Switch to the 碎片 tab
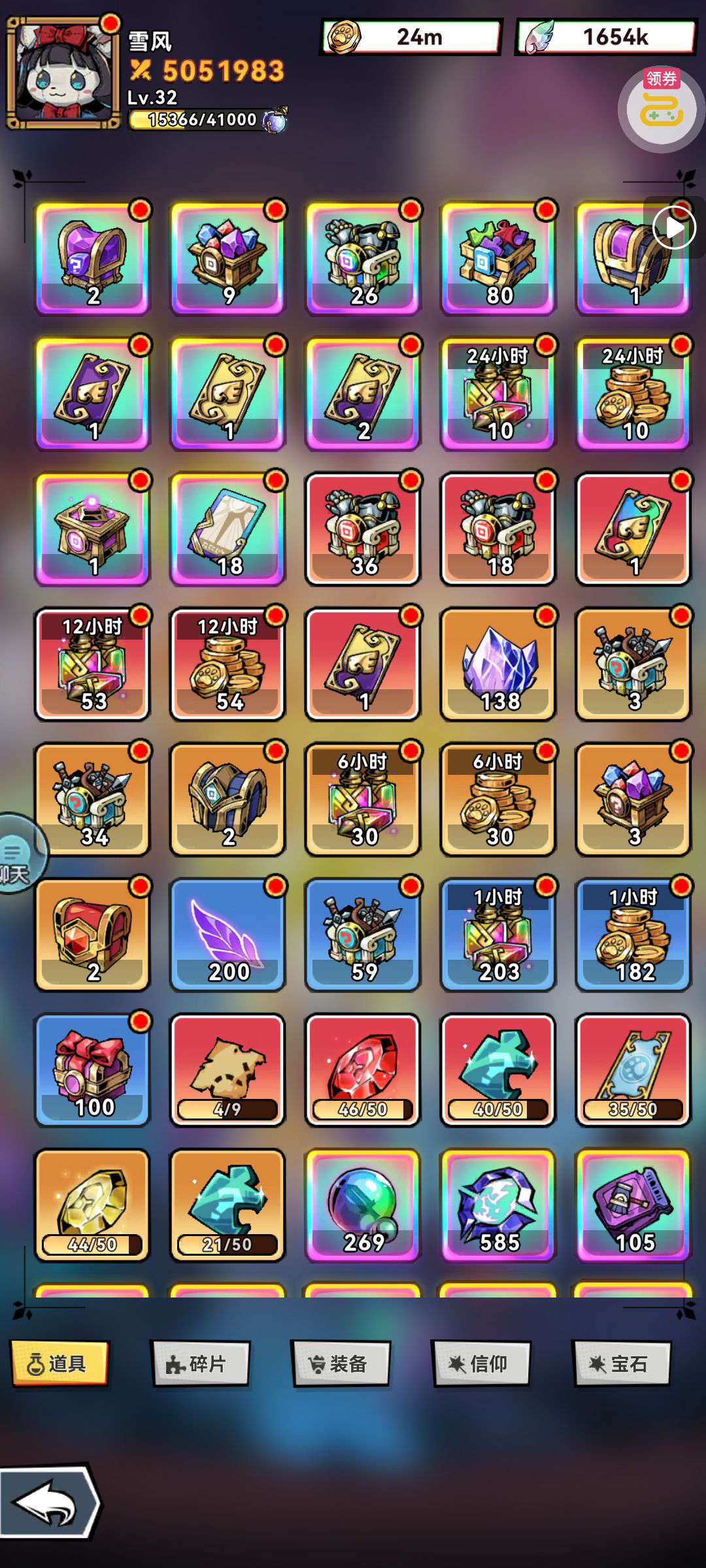 (201, 1364)
